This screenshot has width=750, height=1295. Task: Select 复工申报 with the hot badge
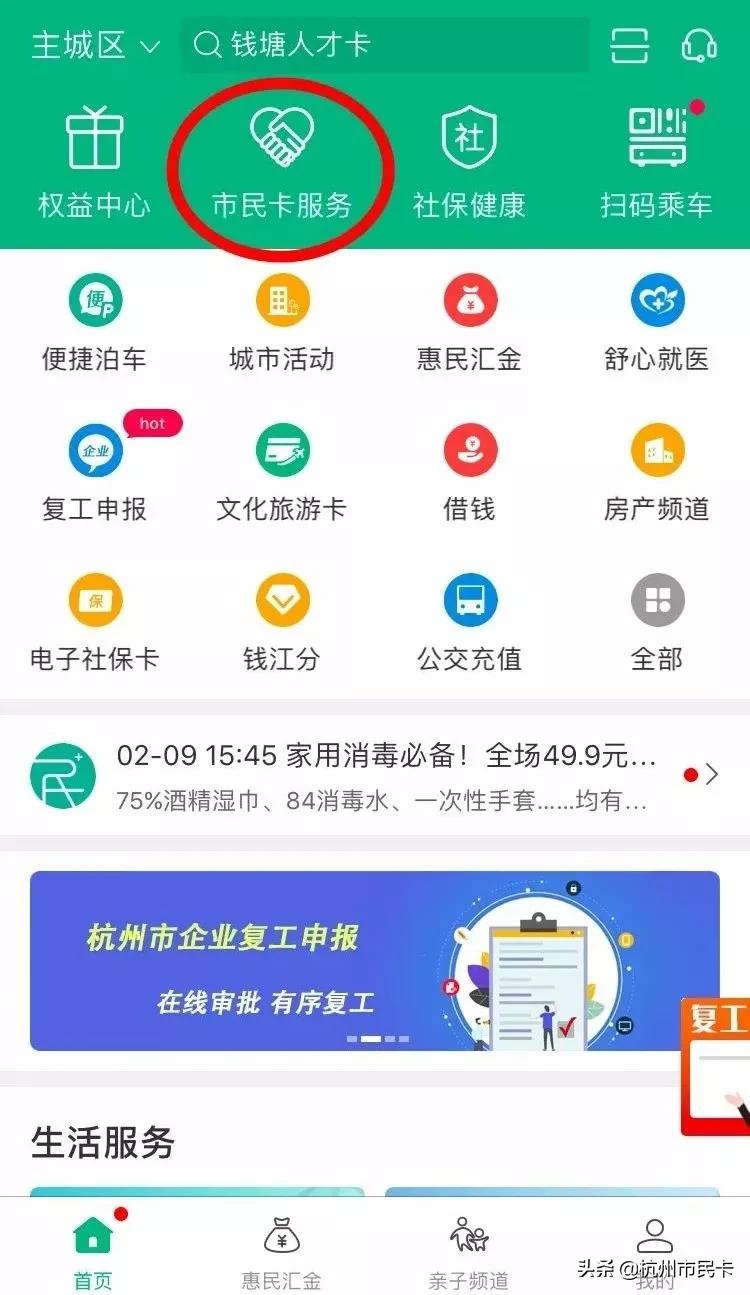pos(93,468)
